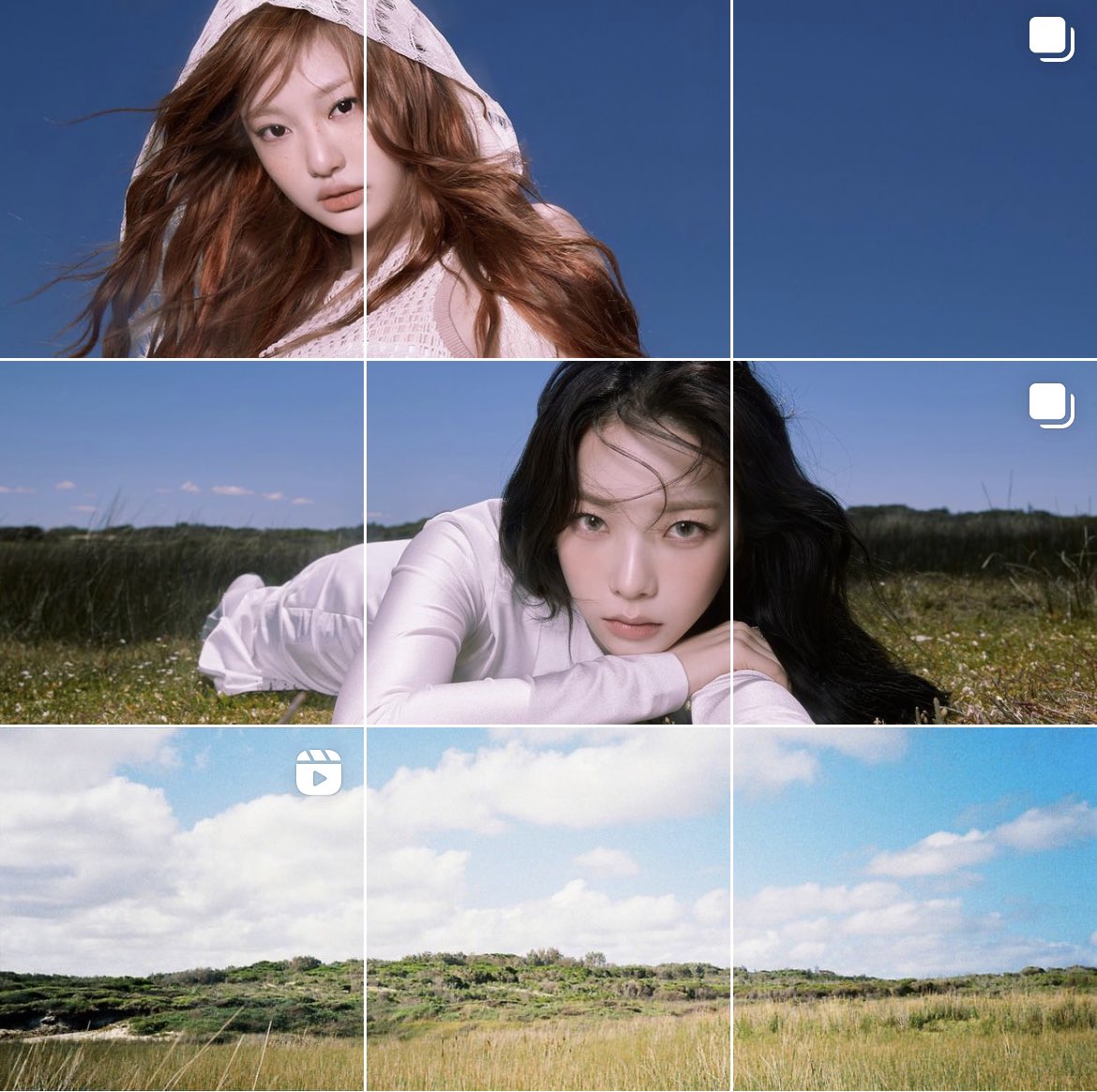Viewport: 1097px width, 1092px height.
Task: Open the meadow tile with the bright blue sky
Action: (914, 907)
